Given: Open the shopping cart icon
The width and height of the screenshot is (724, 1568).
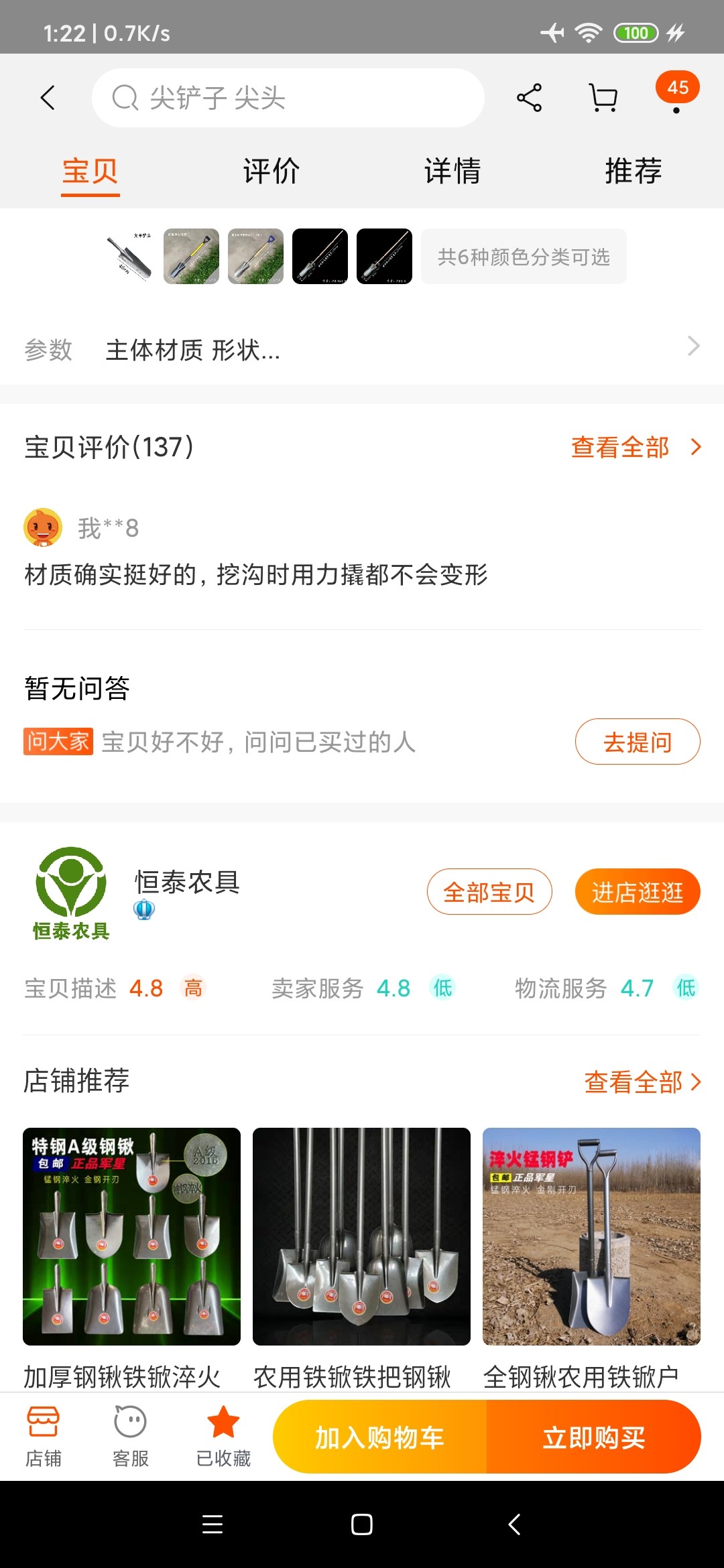Looking at the screenshot, I should tap(603, 98).
